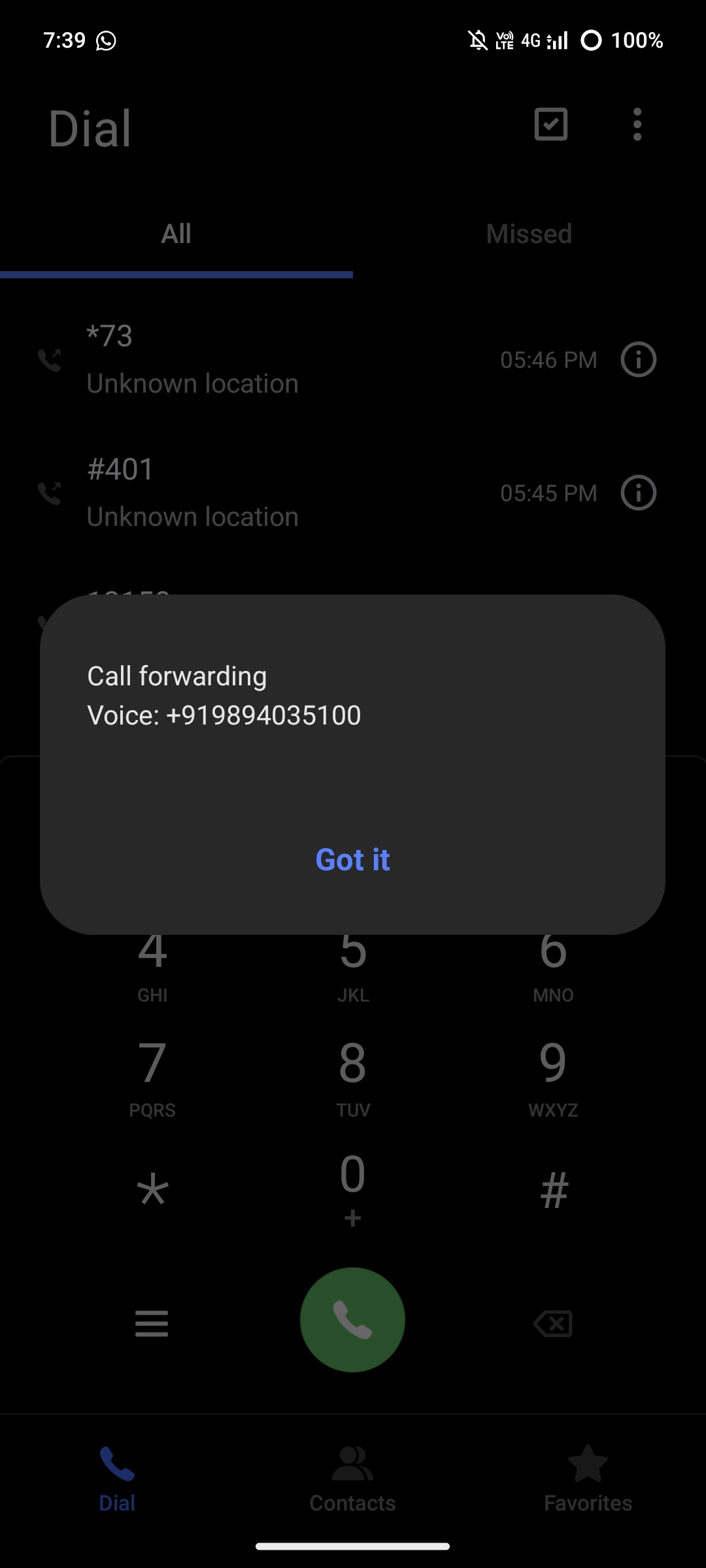Enter the star key on keypad
The width and height of the screenshot is (706, 1568).
(x=152, y=1189)
